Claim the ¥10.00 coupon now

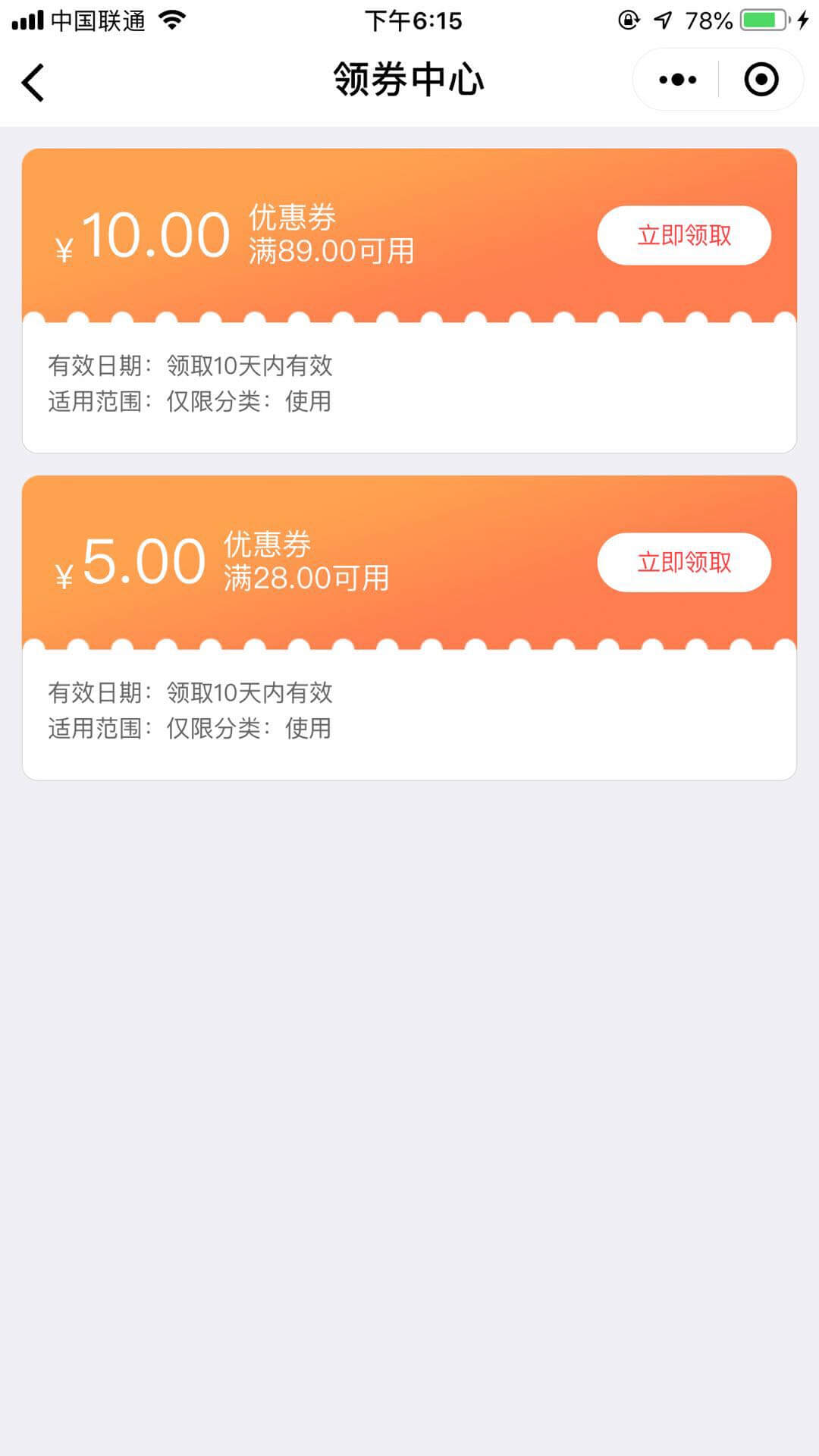coord(684,235)
